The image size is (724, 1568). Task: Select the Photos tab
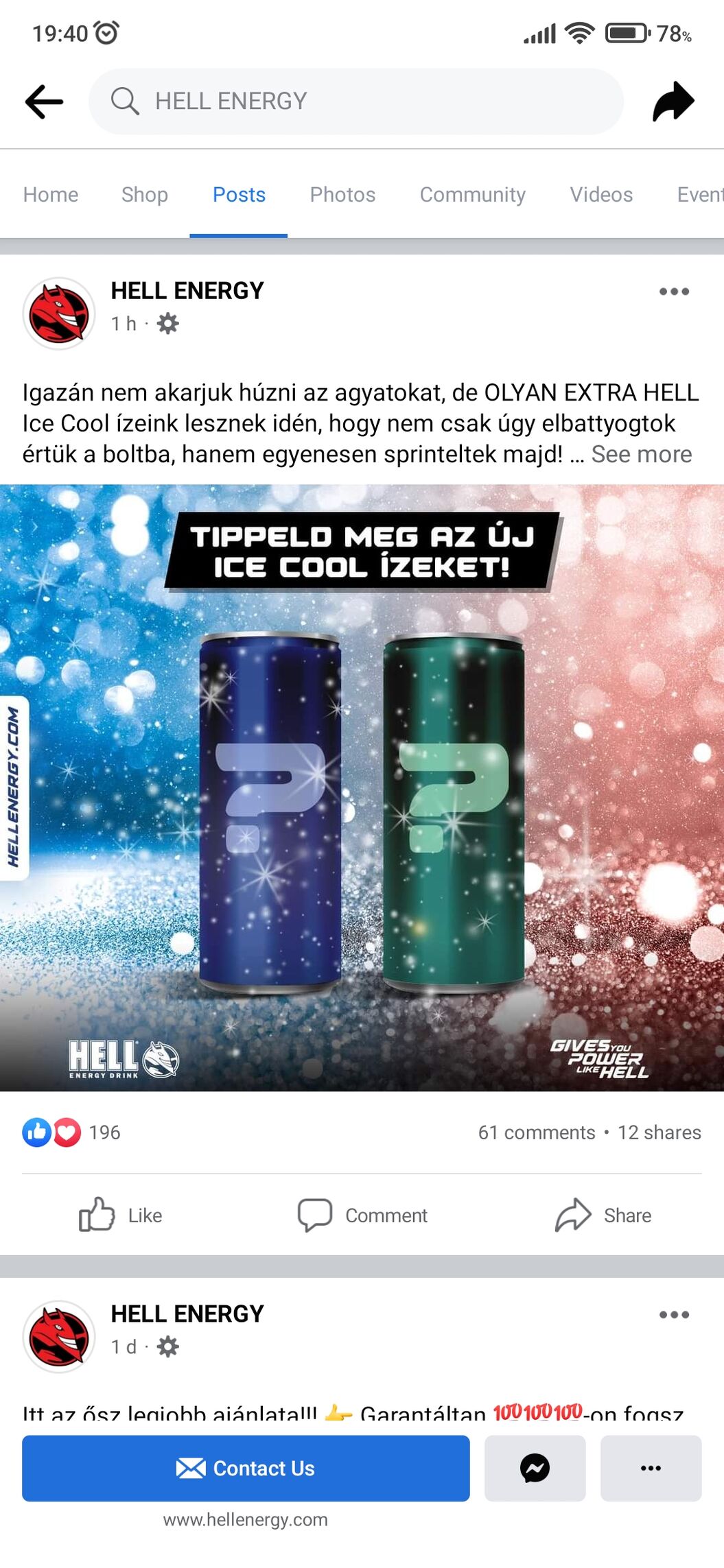[342, 195]
